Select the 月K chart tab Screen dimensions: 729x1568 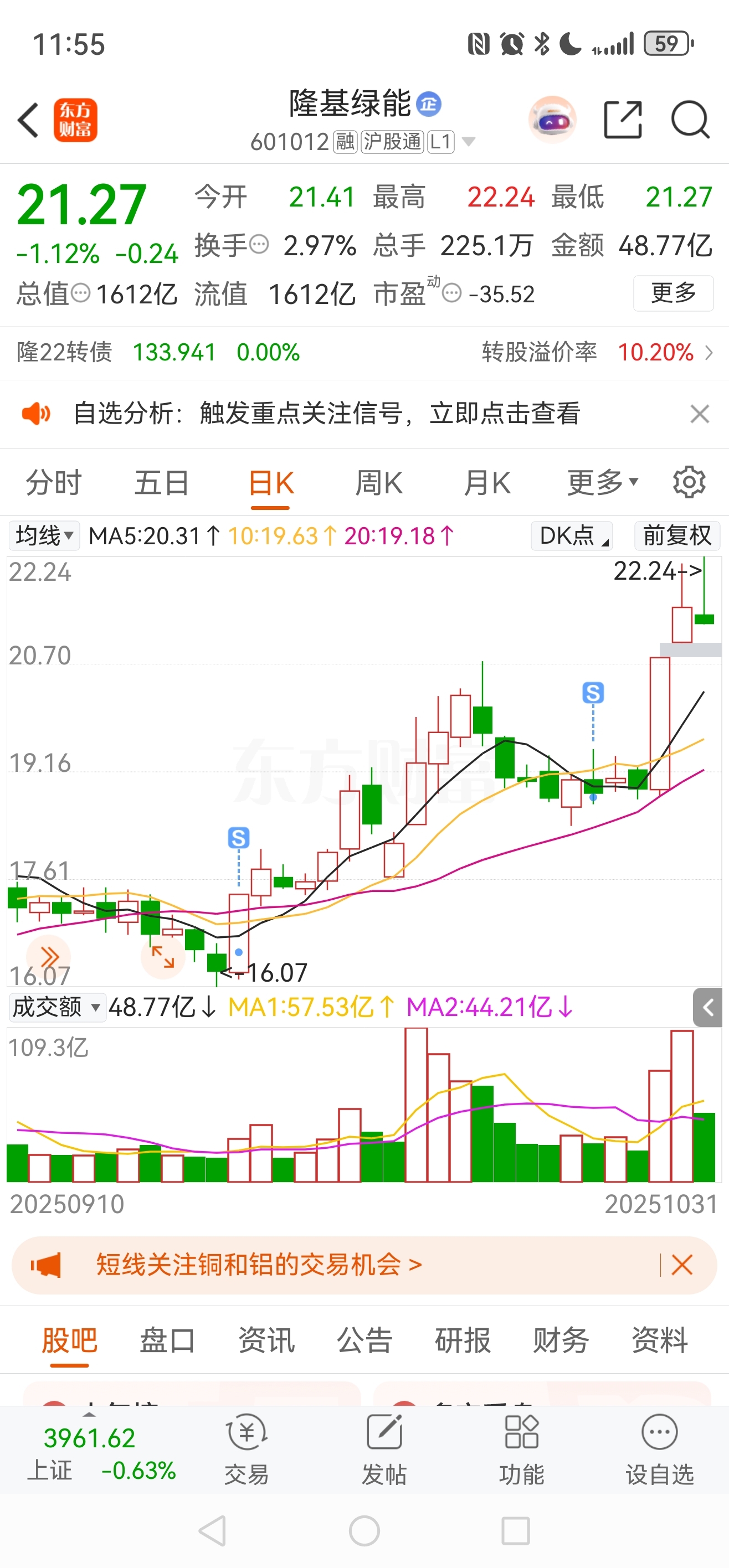pos(486,483)
